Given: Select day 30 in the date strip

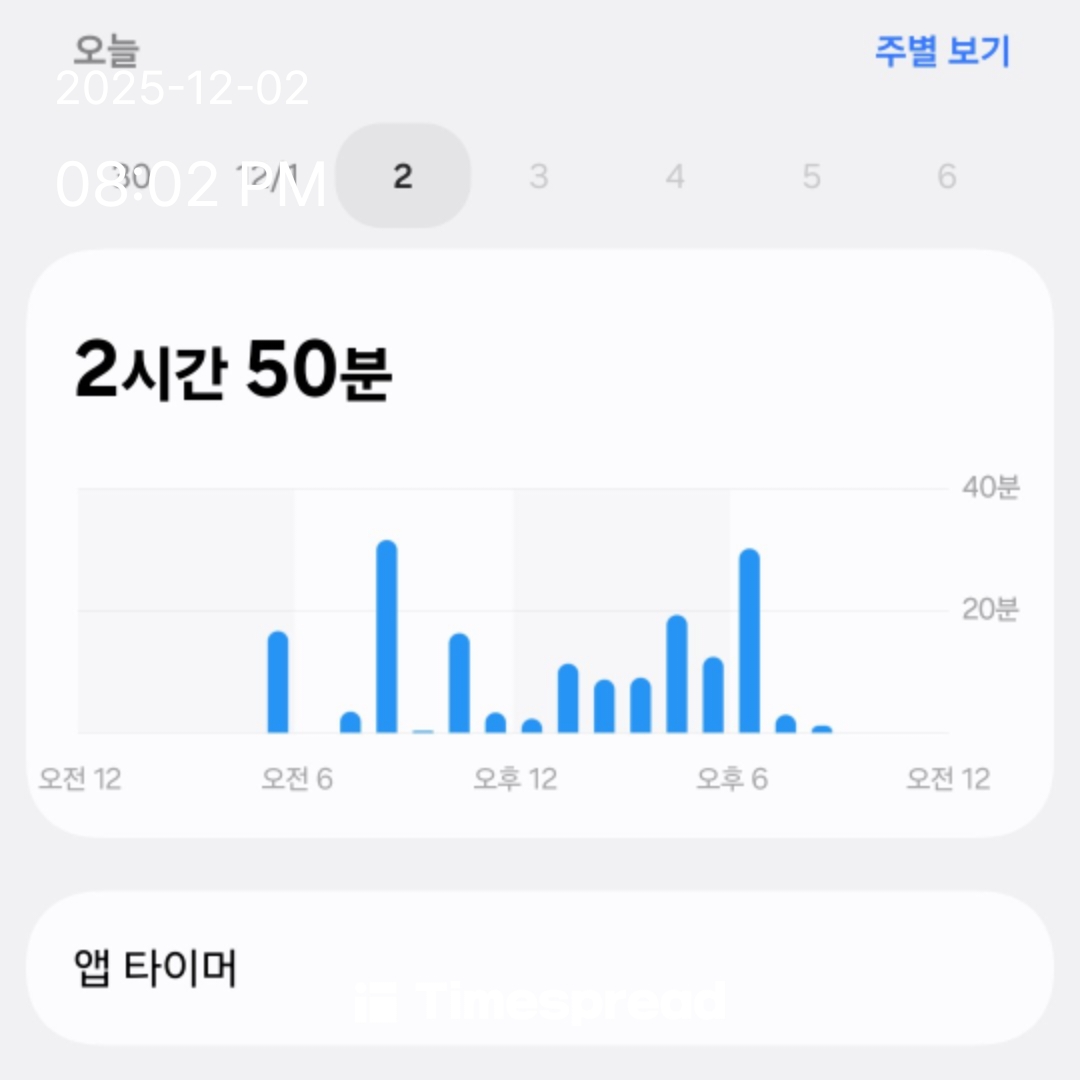Looking at the screenshot, I should click(130, 177).
